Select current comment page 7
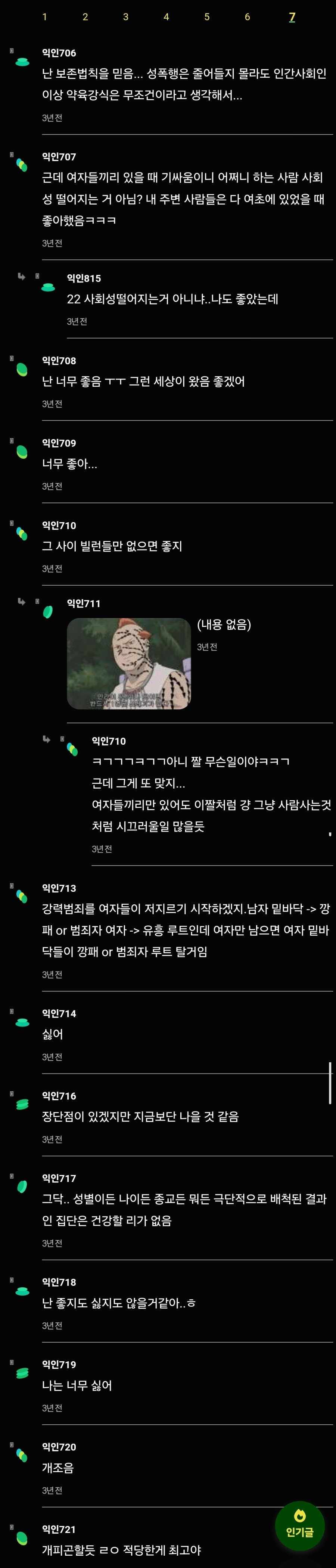Image resolution: width=336 pixels, height=1568 pixels. (x=292, y=17)
